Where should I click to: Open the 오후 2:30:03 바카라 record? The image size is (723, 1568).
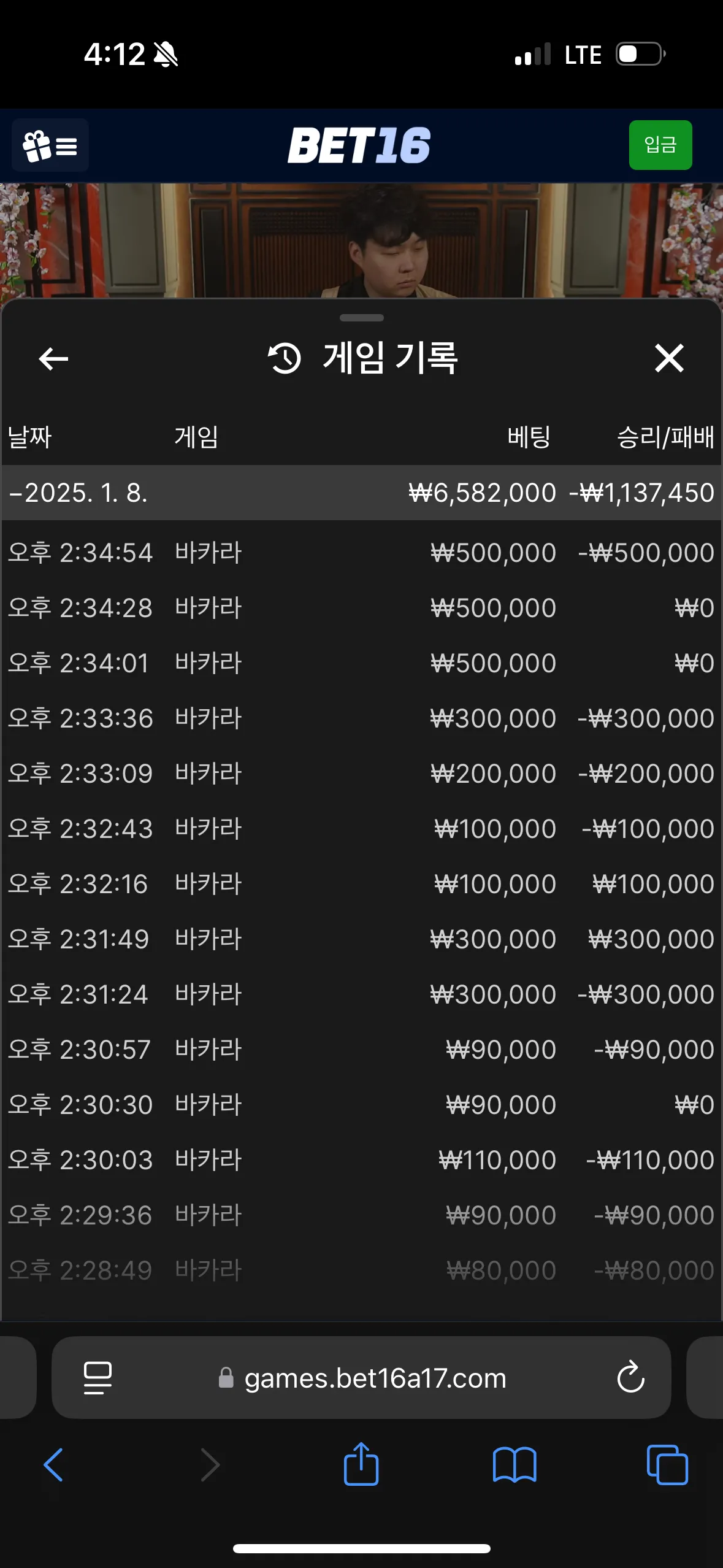(362, 1160)
